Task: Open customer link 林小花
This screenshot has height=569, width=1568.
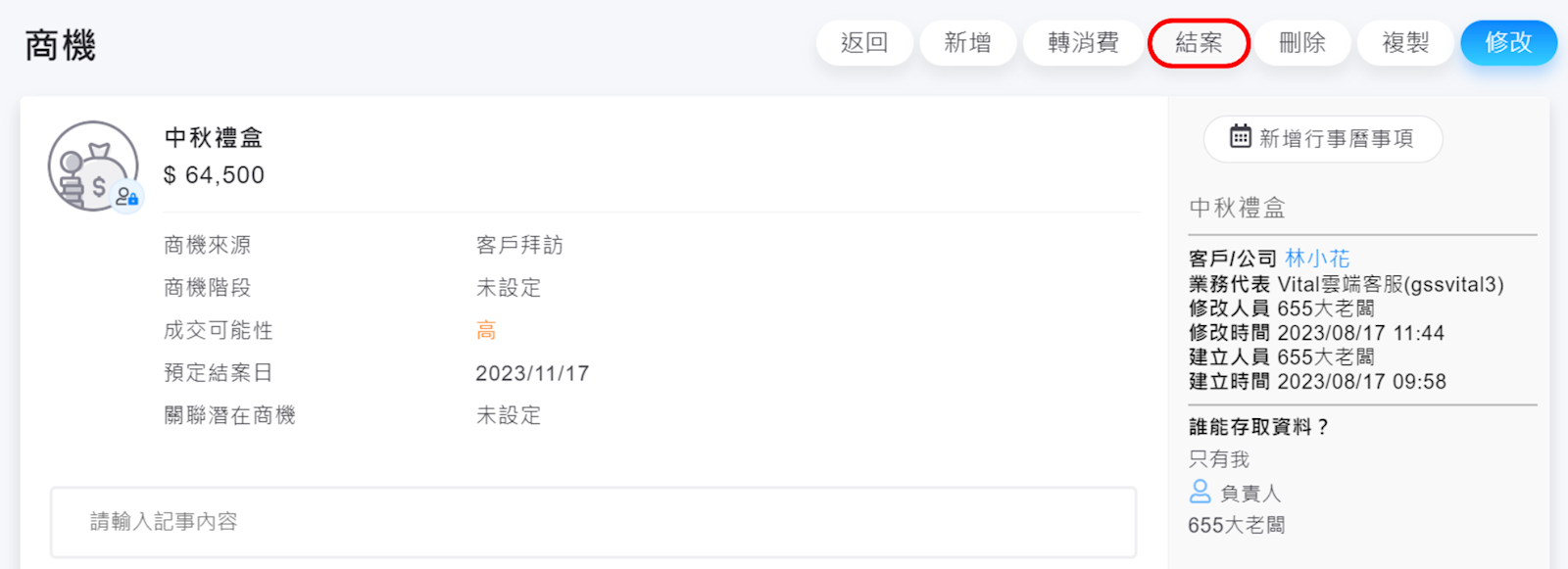Action: tap(1317, 259)
